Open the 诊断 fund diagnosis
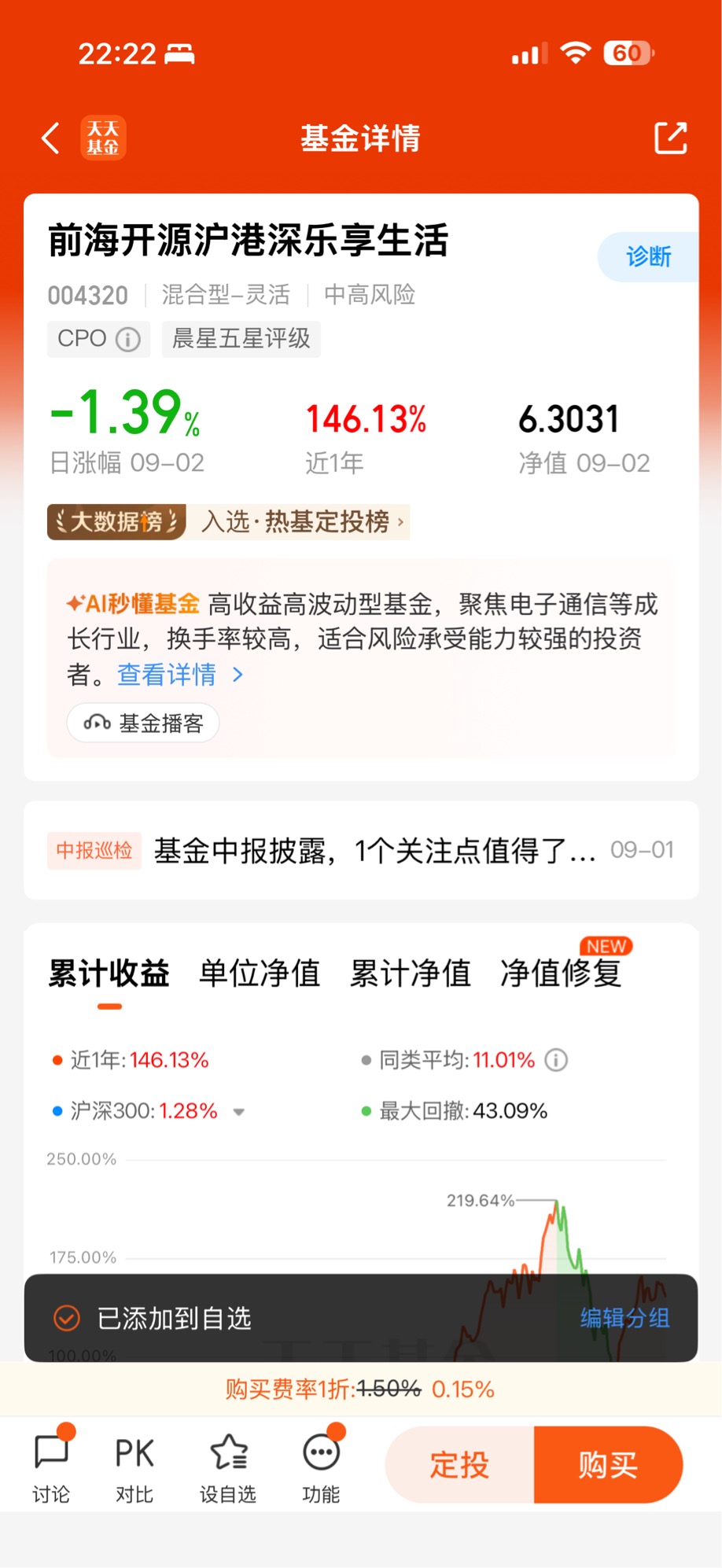 (648, 256)
